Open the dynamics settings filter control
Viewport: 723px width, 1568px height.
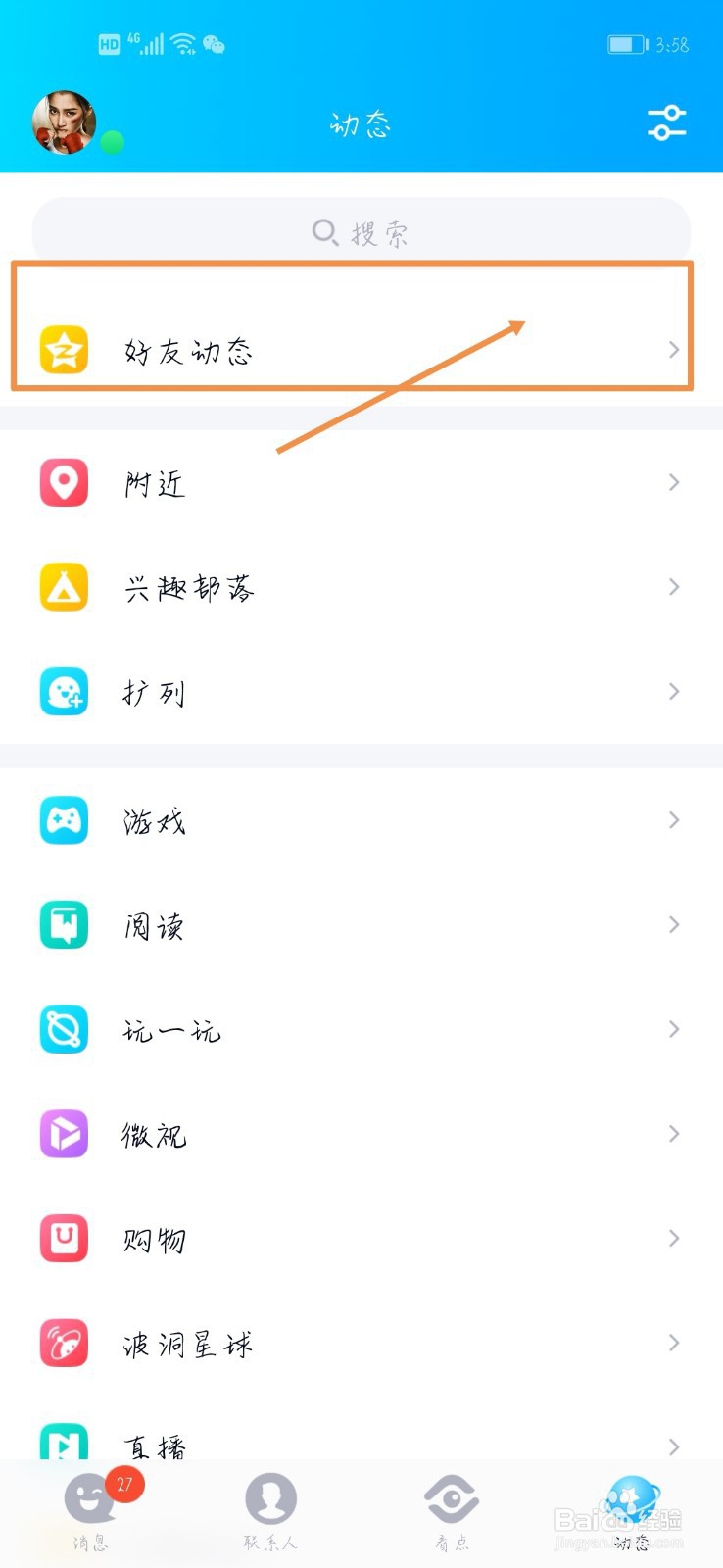(x=665, y=122)
